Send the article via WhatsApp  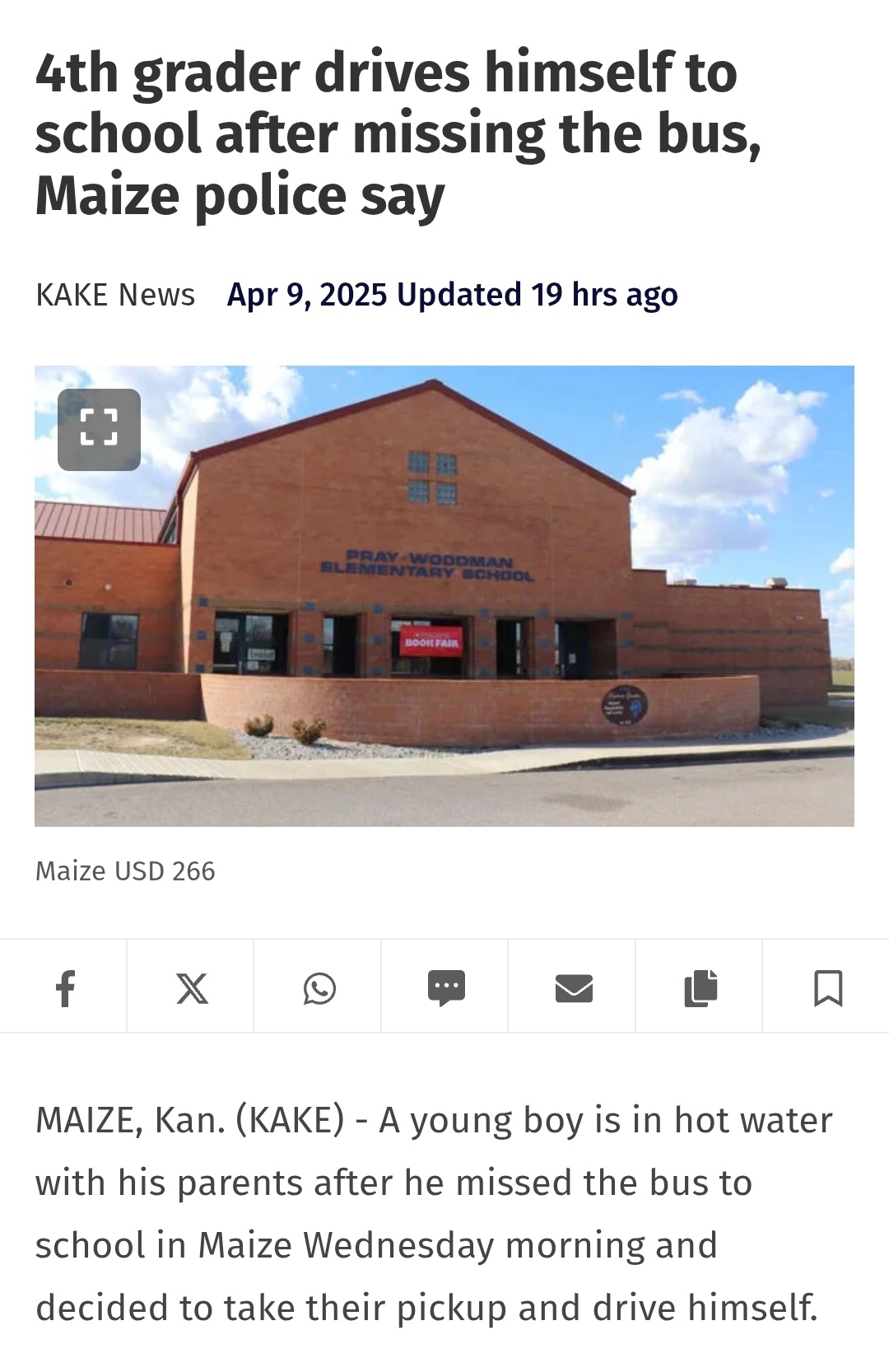pyautogui.click(x=319, y=987)
